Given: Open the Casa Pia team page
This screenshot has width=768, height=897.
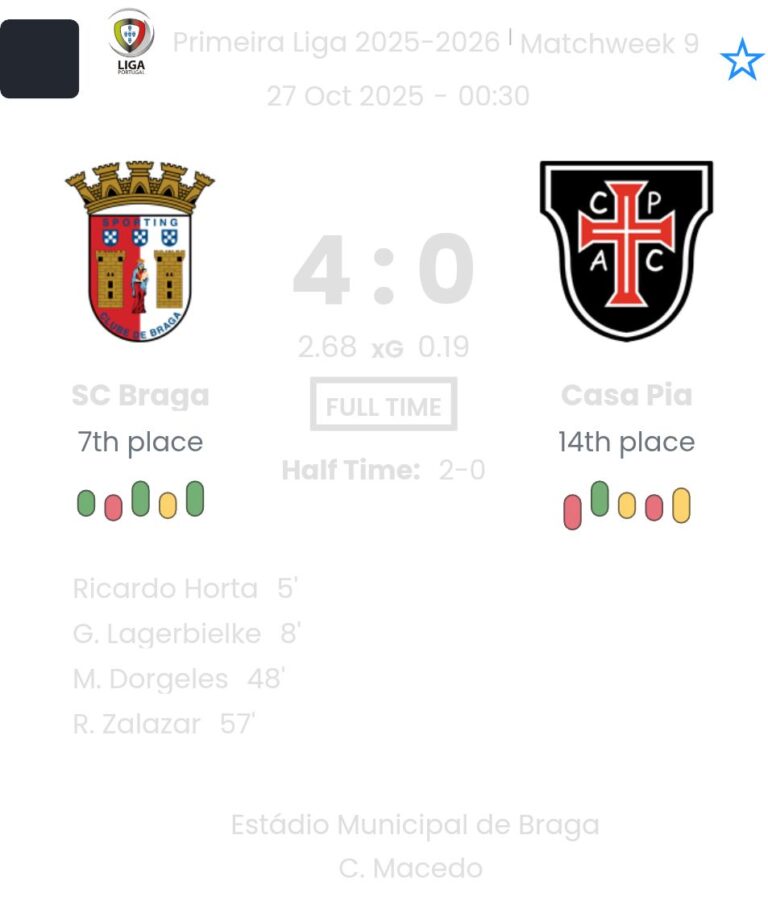Looking at the screenshot, I should [626, 395].
